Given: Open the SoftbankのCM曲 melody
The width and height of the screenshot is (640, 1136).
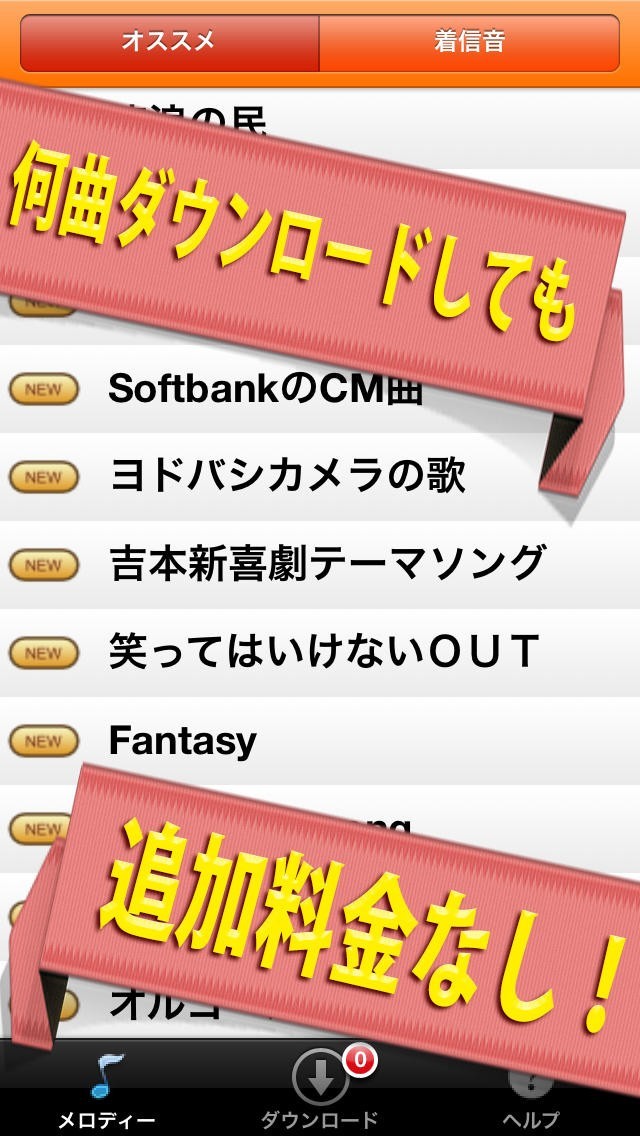Looking at the screenshot, I should [265, 389].
